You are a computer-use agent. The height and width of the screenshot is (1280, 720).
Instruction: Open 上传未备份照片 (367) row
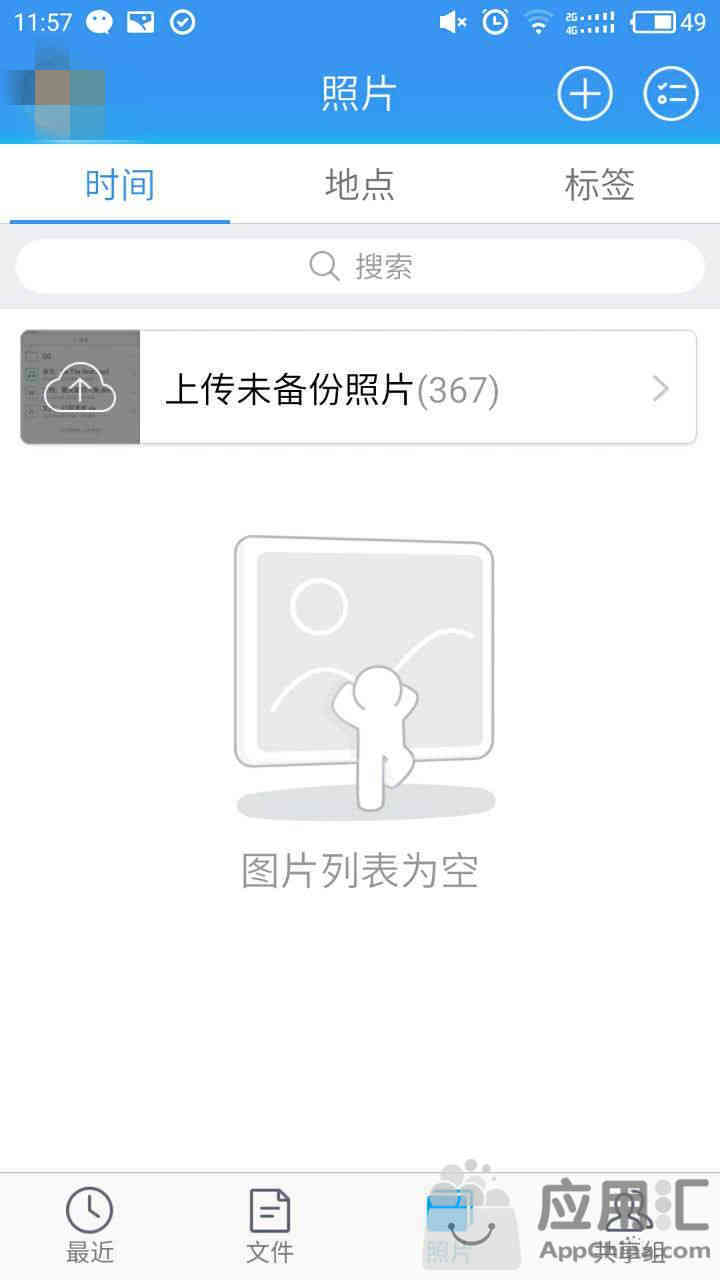(358, 388)
